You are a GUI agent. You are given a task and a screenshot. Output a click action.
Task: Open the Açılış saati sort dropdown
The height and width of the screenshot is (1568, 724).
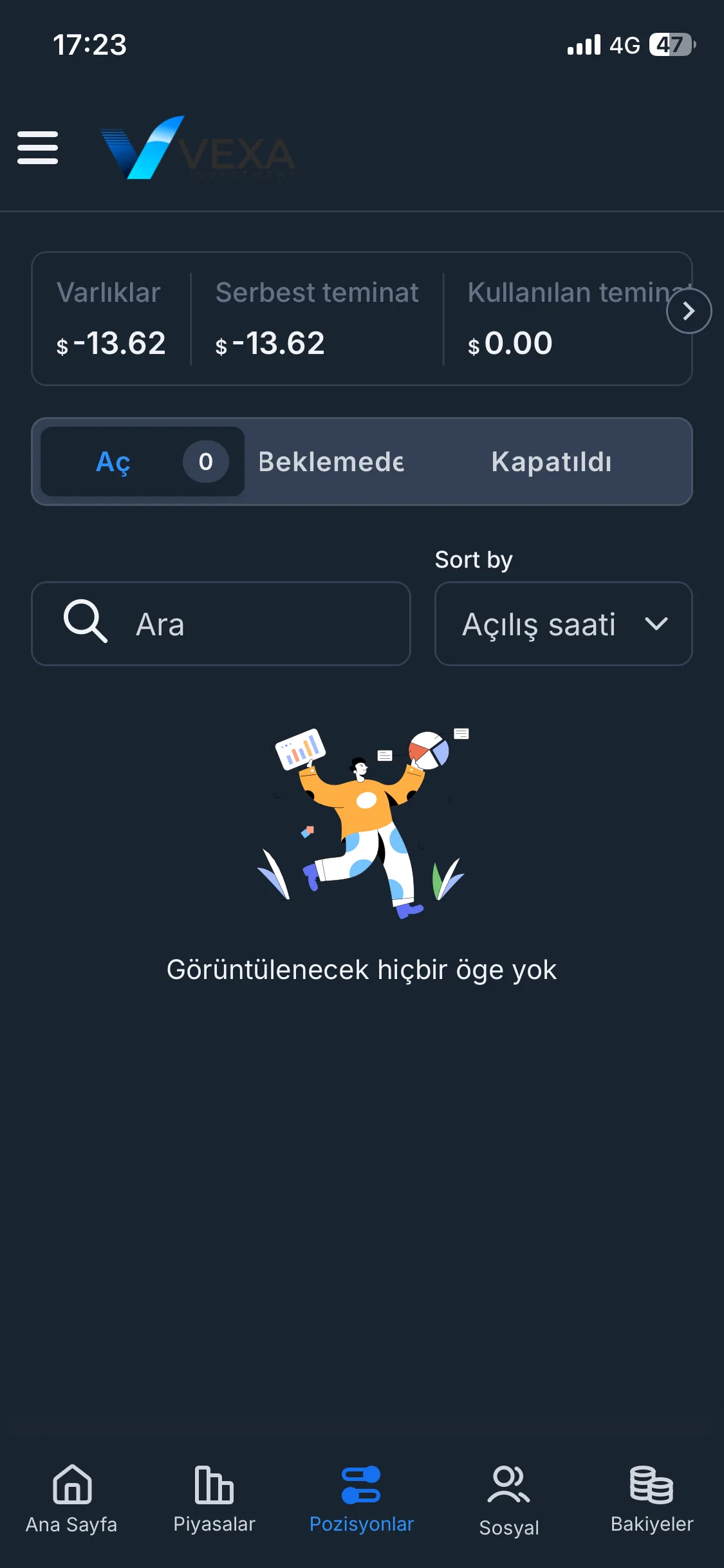pyautogui.click(x=562, y=623)
